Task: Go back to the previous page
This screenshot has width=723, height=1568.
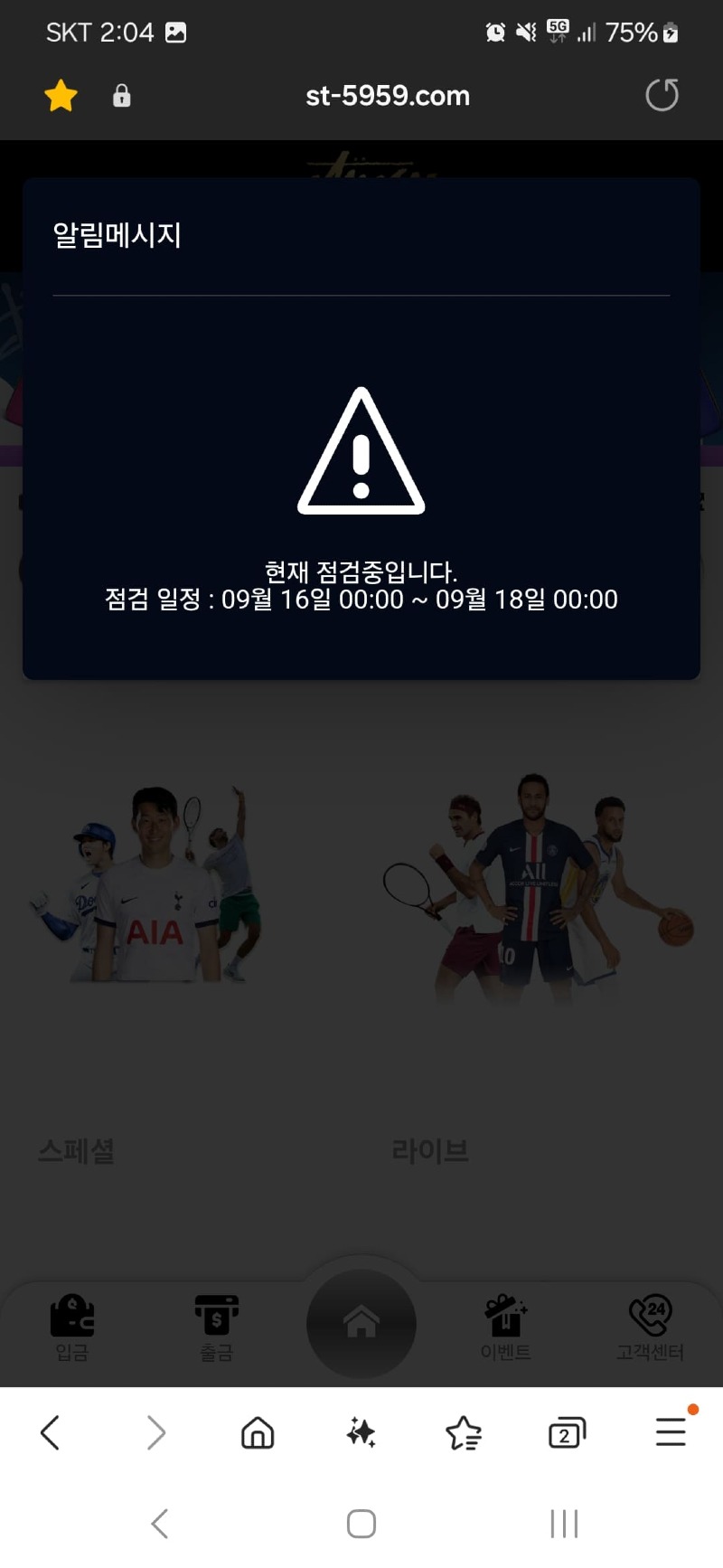Action: (x=51, y=1432)
